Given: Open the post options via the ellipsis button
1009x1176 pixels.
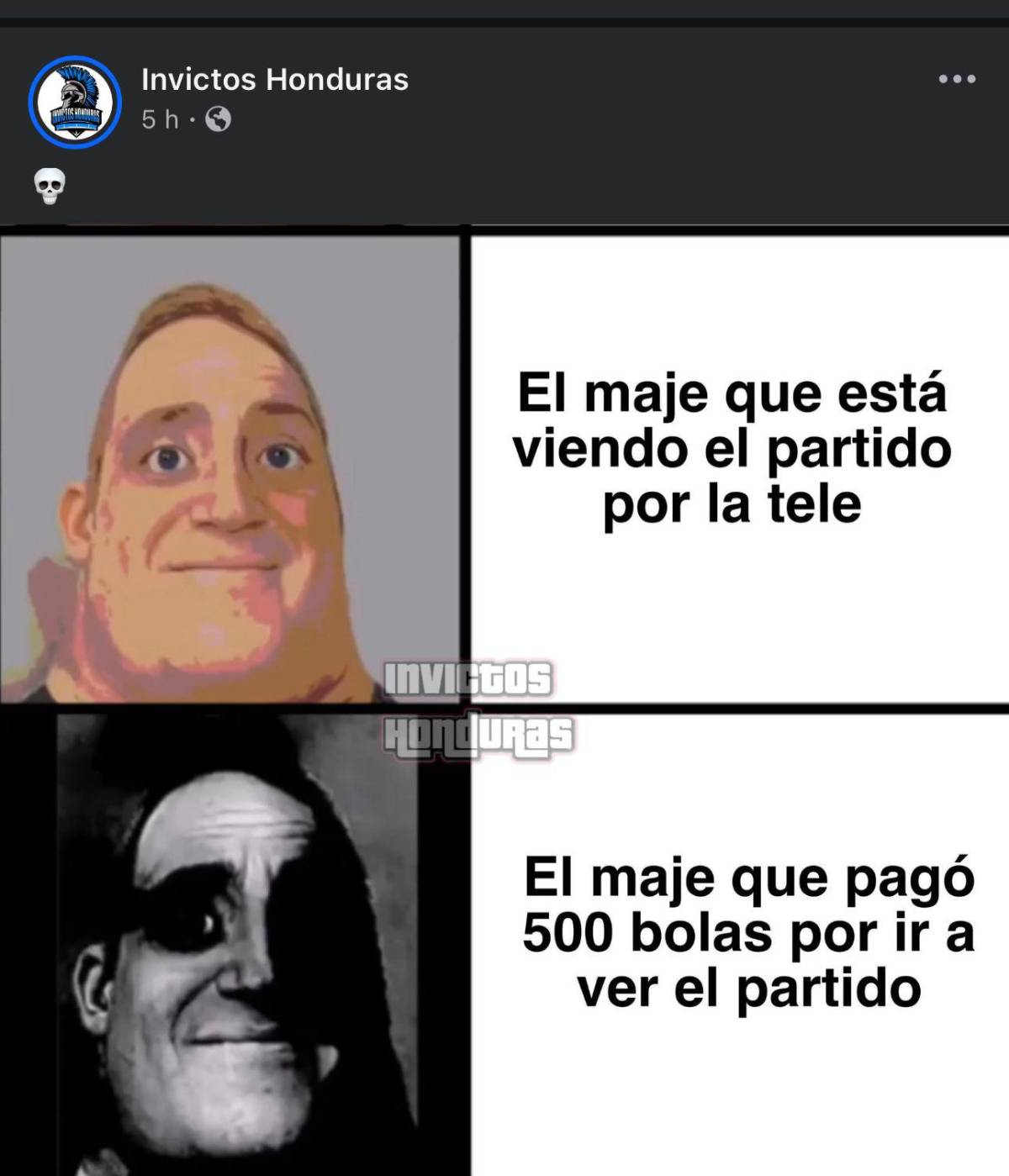Looking at the screenshot, I should 956,77.
